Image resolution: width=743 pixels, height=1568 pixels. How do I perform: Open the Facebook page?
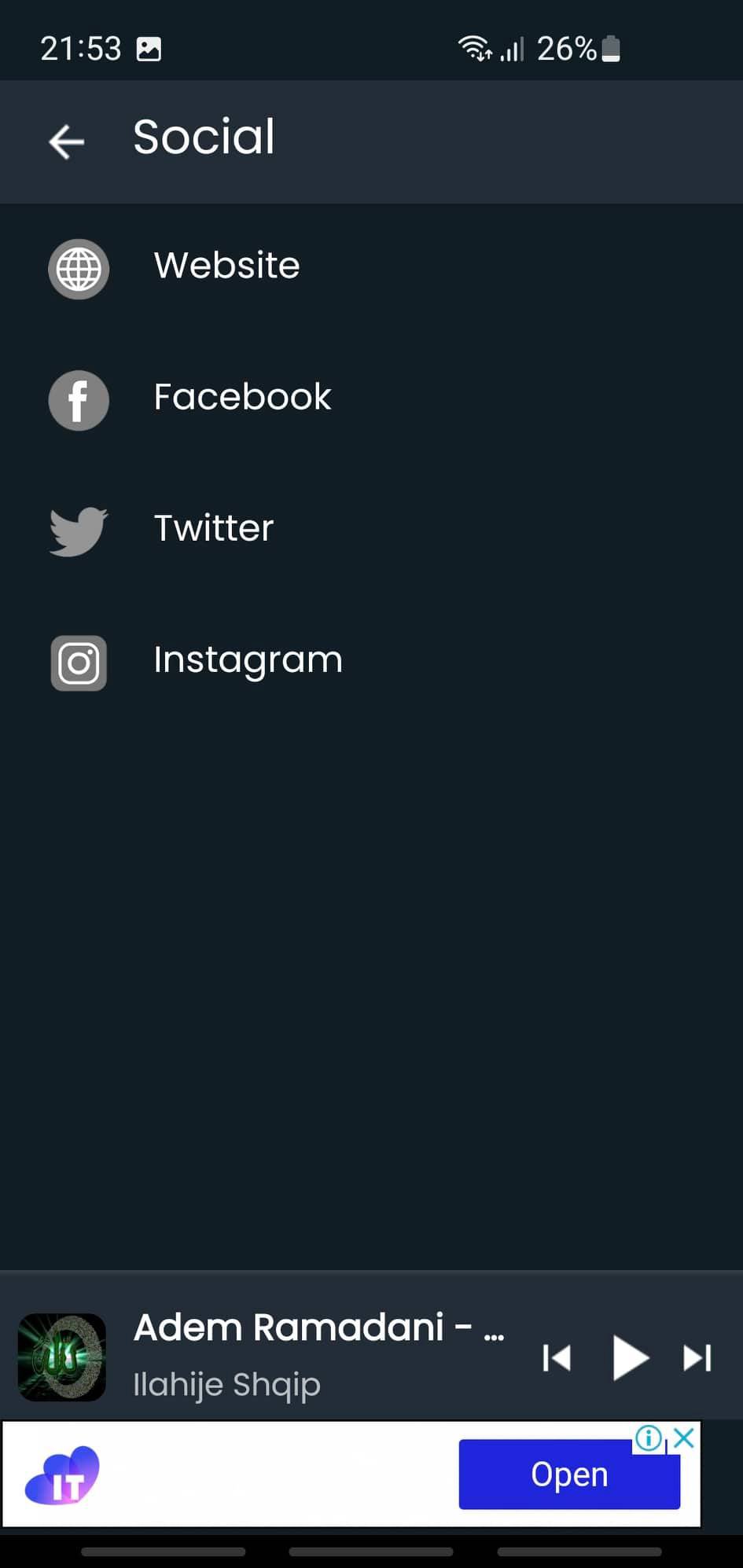tap(371, 399)
